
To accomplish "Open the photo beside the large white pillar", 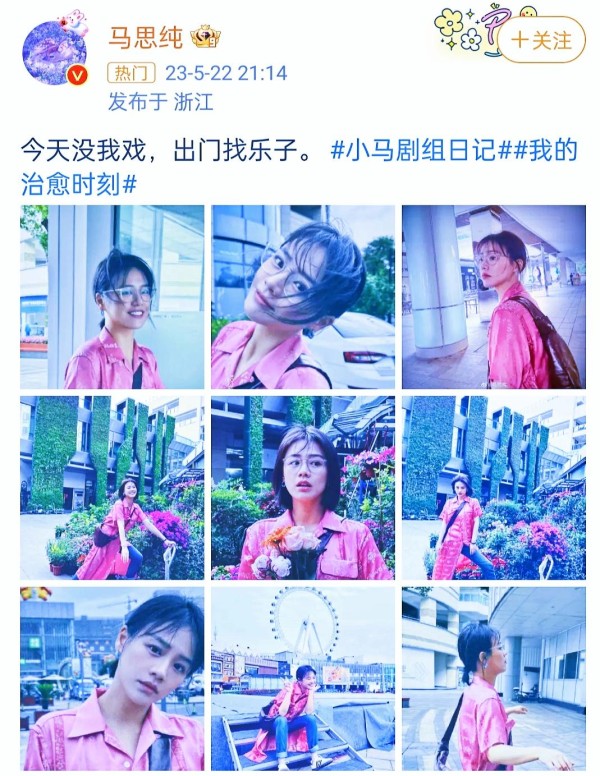I will [x=493, y=297].
